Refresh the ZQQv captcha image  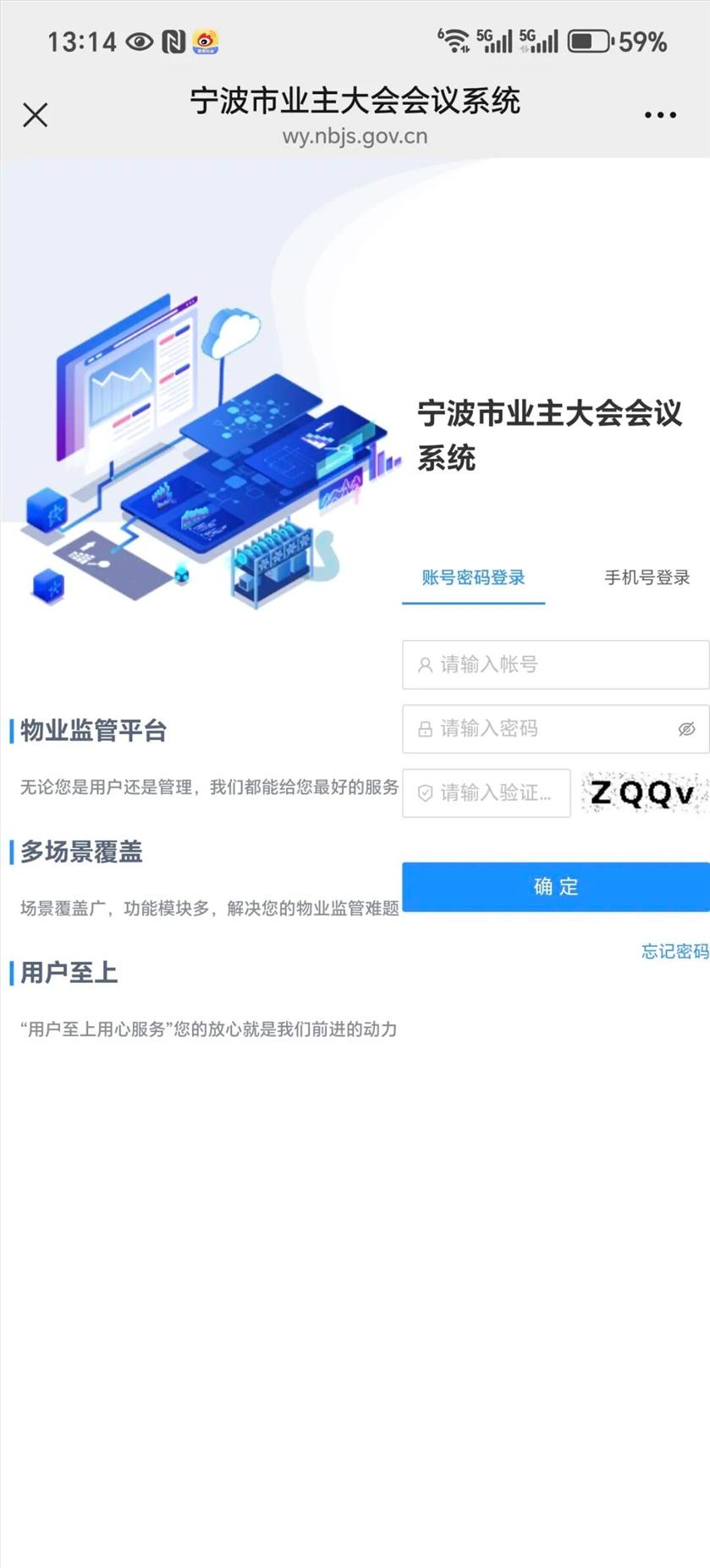[x=642, y=792]
